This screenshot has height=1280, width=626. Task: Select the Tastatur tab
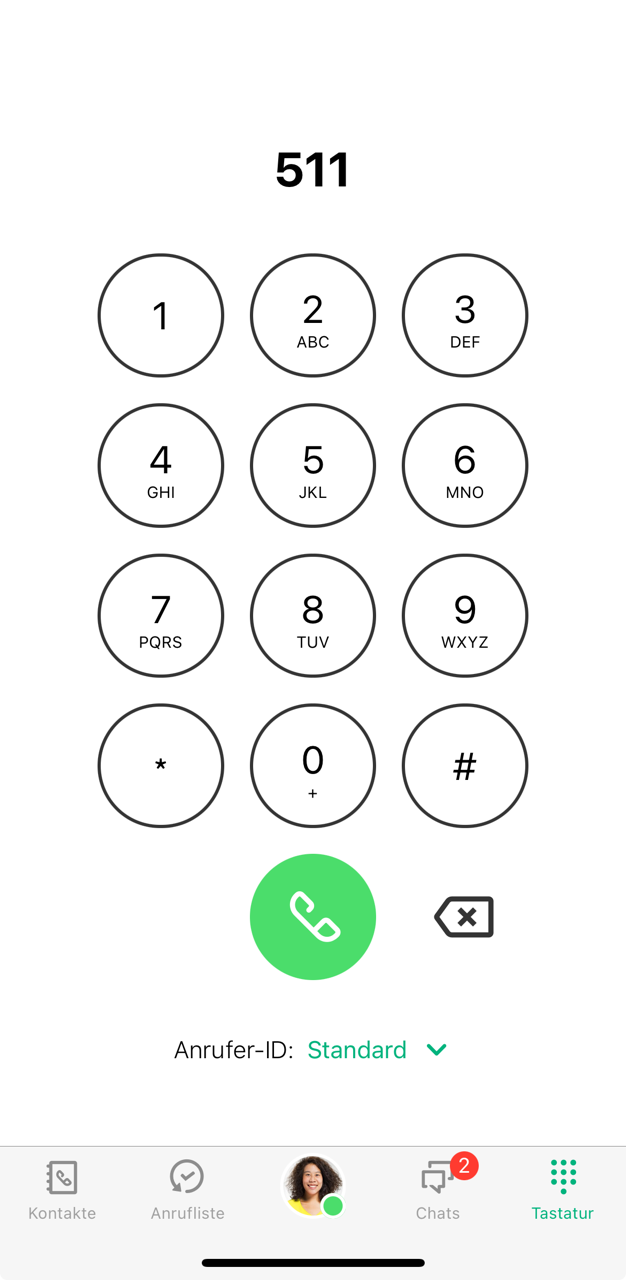[x=563, y=1190]
